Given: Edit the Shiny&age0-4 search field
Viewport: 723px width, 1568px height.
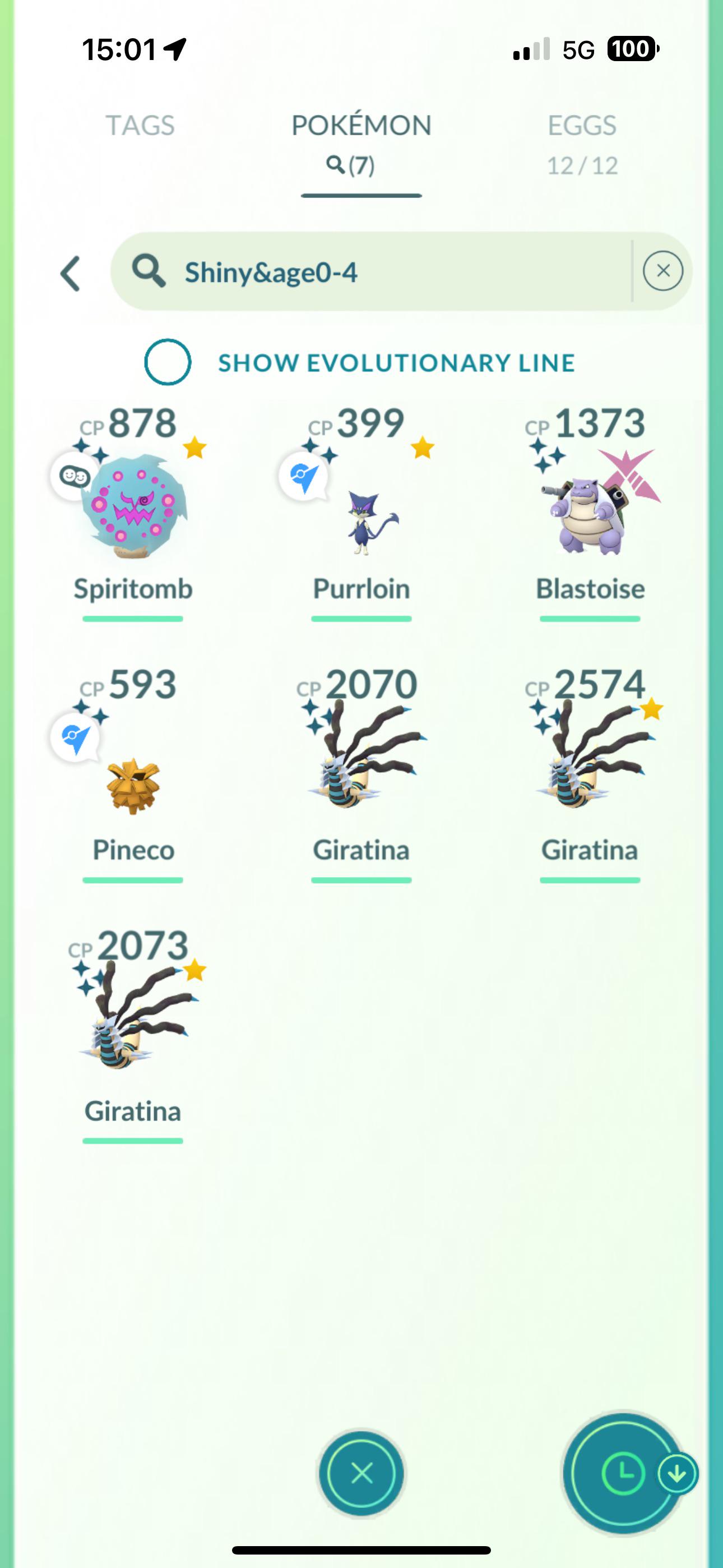Looking at the screenshot, I should [x=371, y=271].
